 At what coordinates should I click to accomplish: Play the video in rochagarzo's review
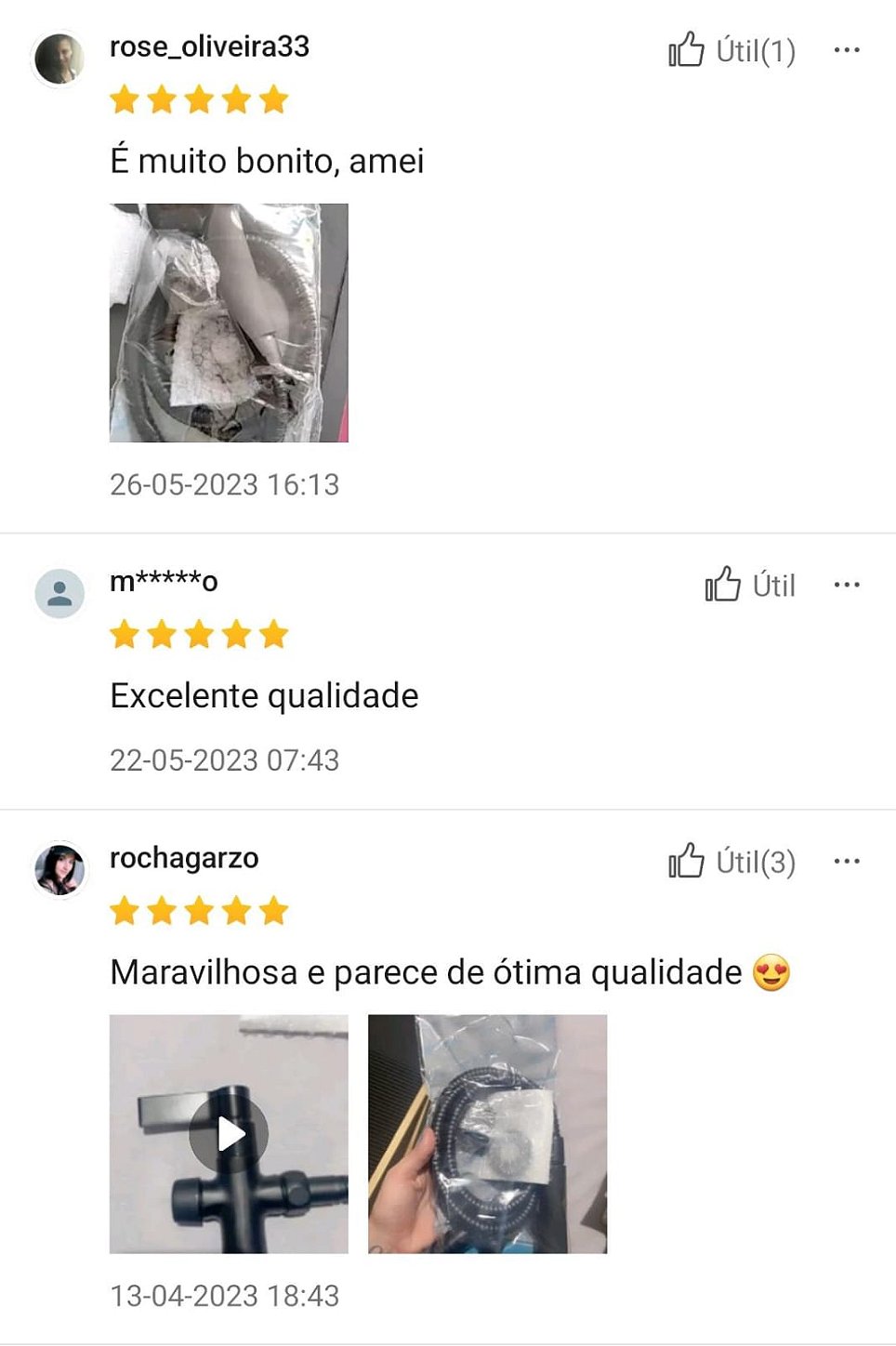229,1133
